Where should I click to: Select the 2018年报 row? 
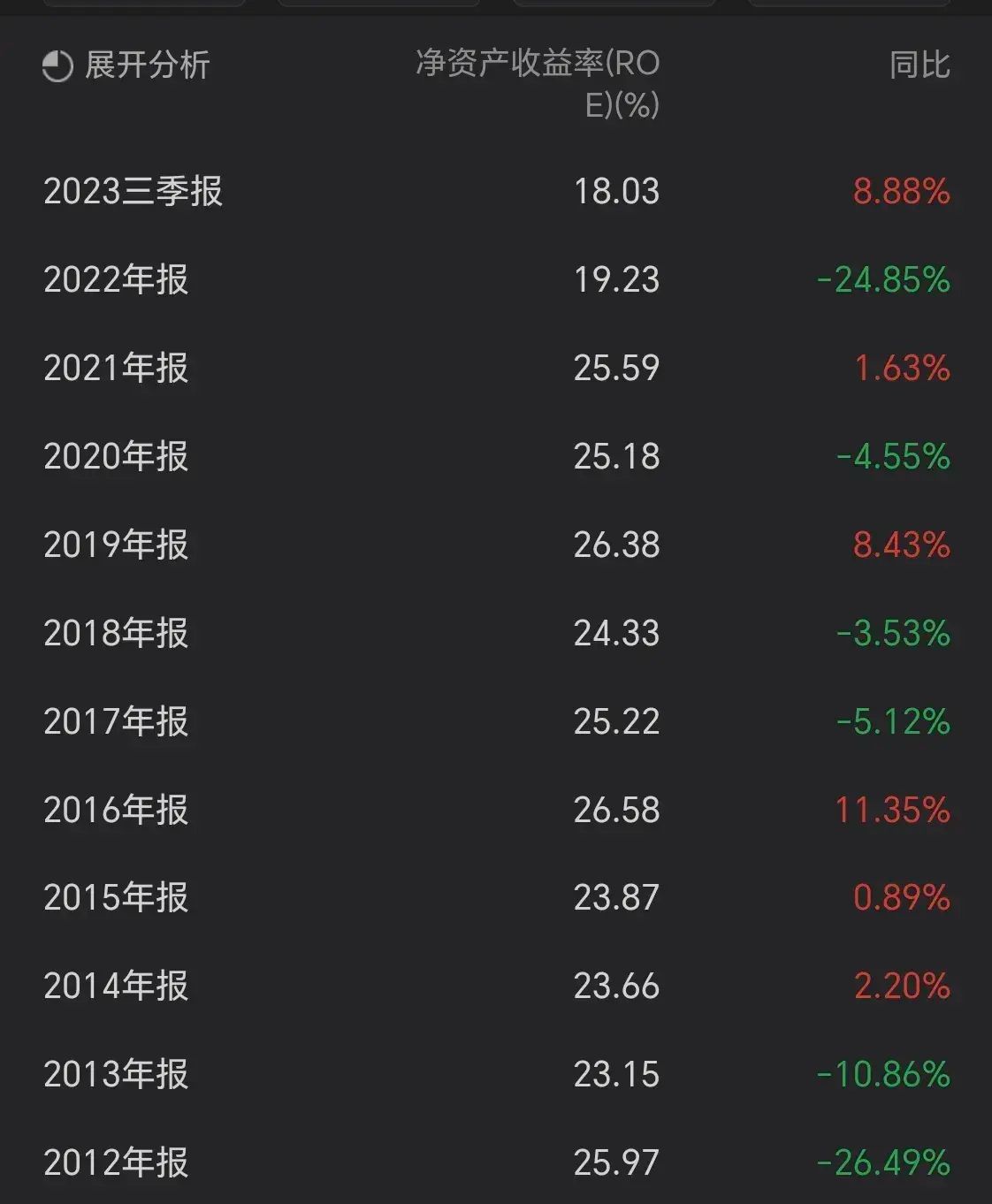click(116, 633)
